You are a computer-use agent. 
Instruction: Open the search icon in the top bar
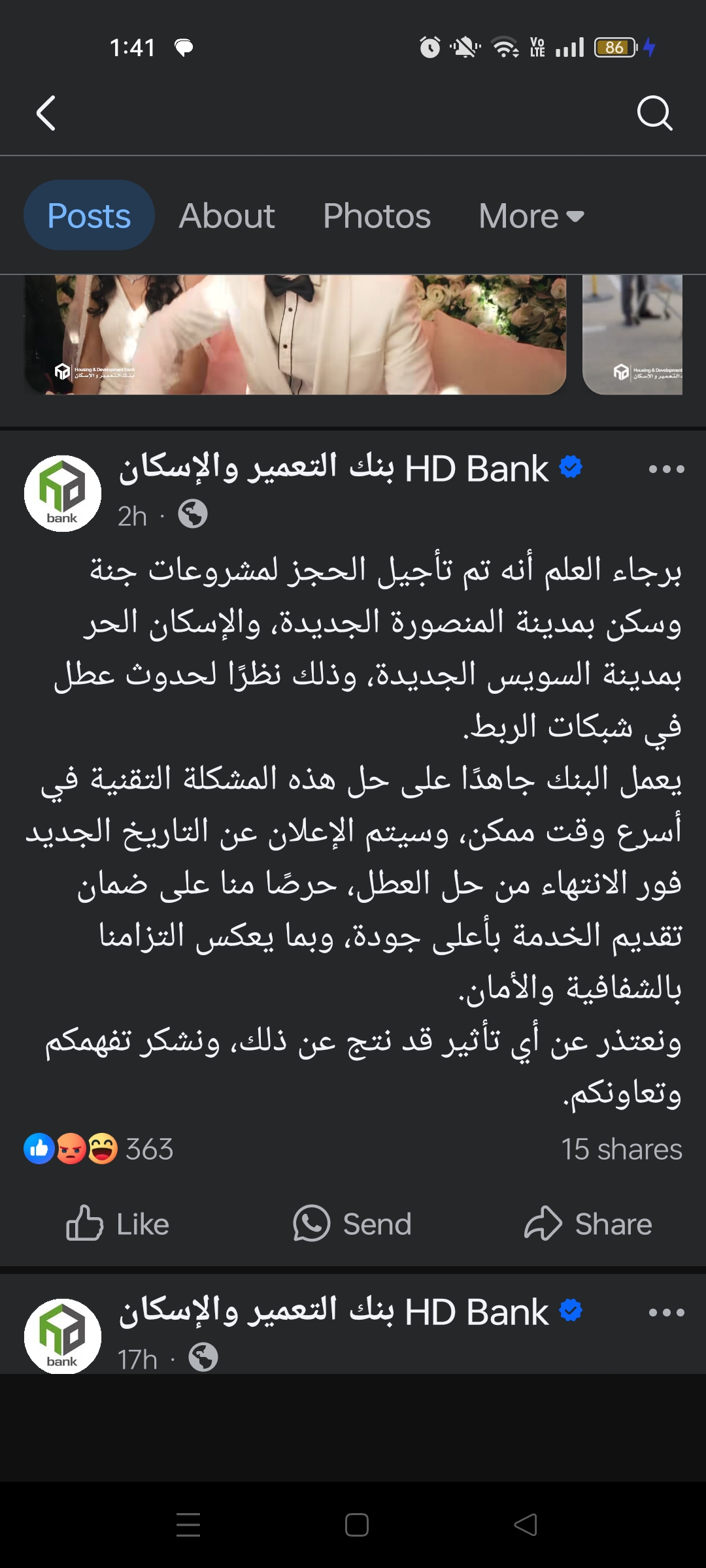pyautogui.click(x=654, y=113)
